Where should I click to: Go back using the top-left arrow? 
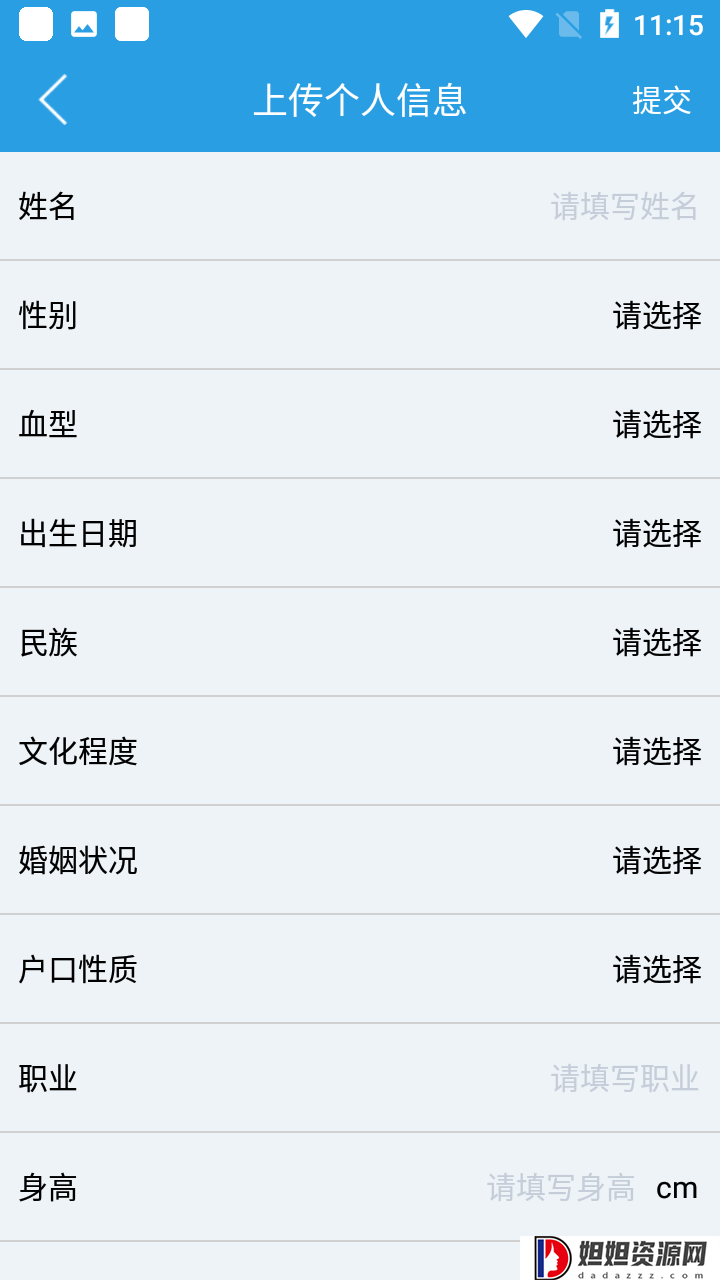[53, 100]
